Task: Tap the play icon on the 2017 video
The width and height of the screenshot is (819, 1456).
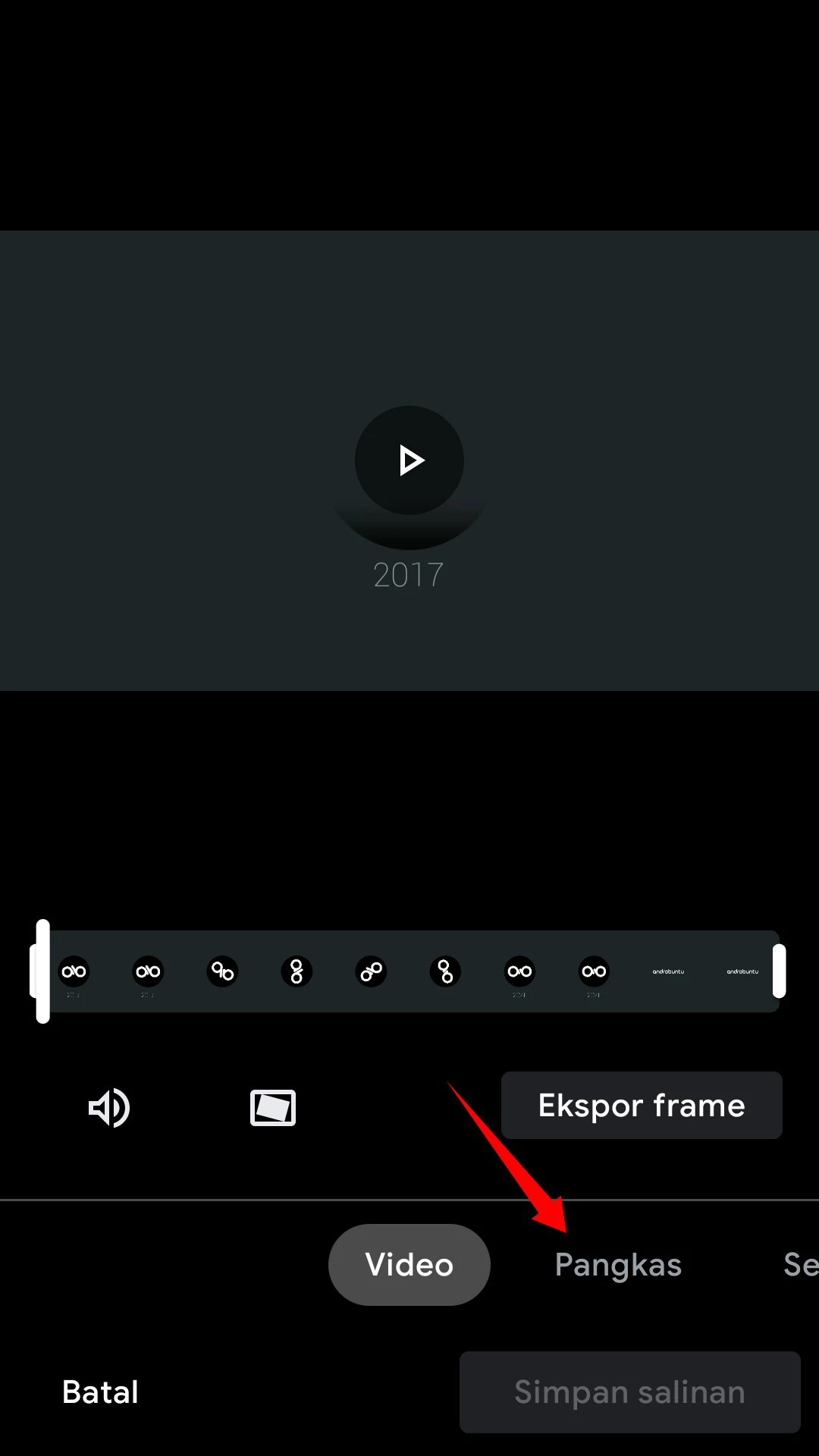Action: point(409,460)
